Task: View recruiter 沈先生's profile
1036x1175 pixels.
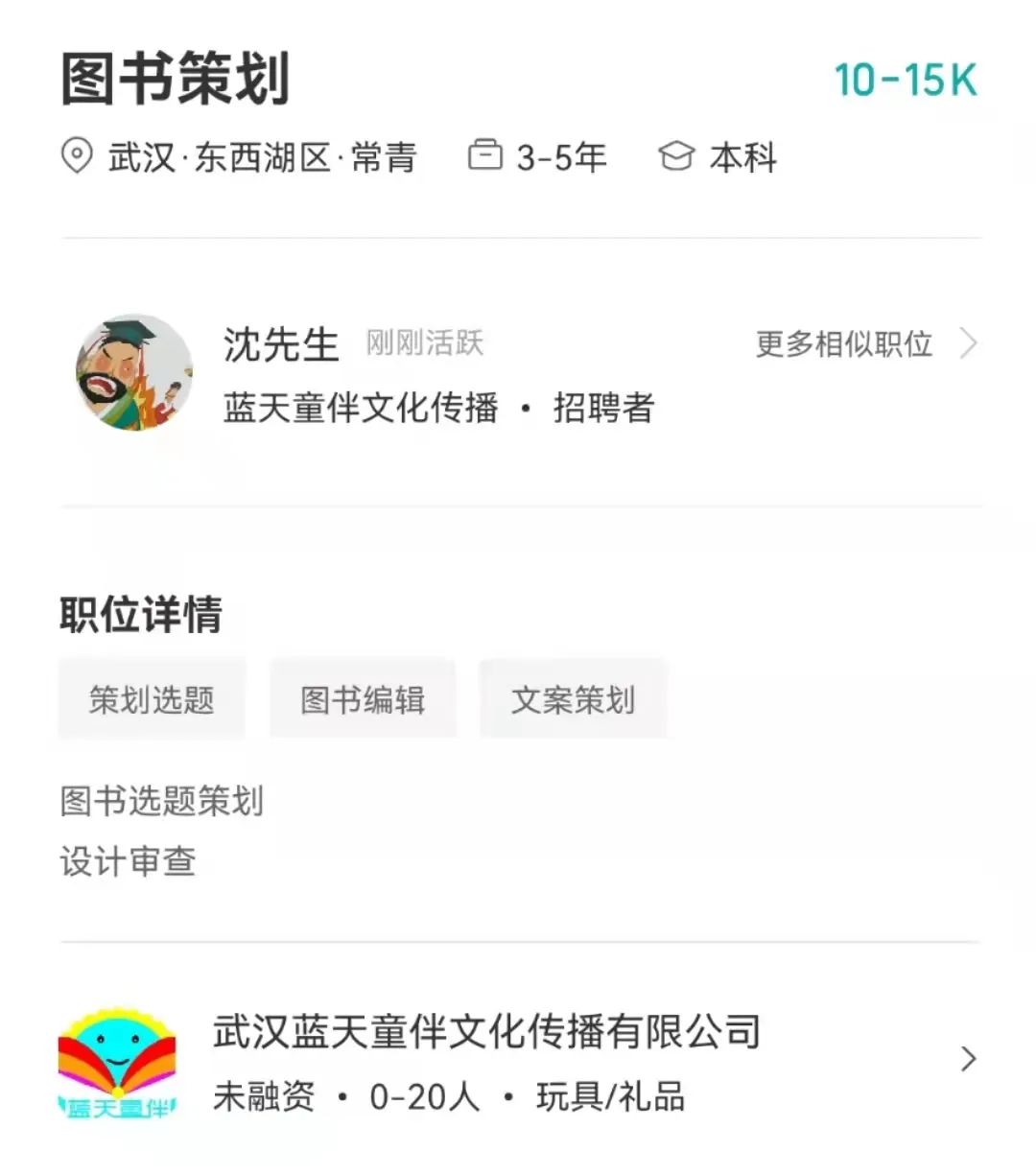Action: tap(280, 345)
